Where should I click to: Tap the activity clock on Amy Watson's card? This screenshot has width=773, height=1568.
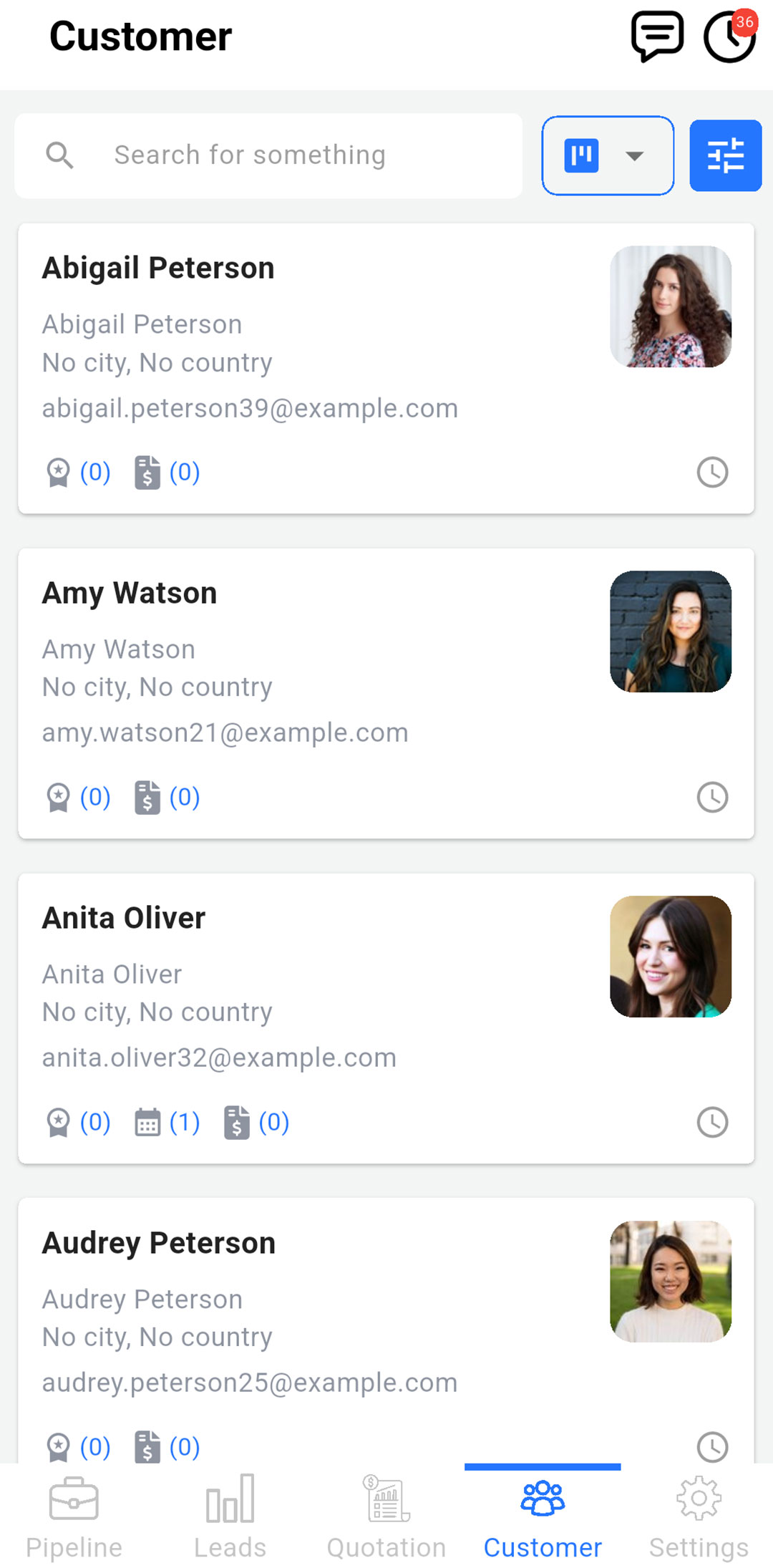pos(713,798)
